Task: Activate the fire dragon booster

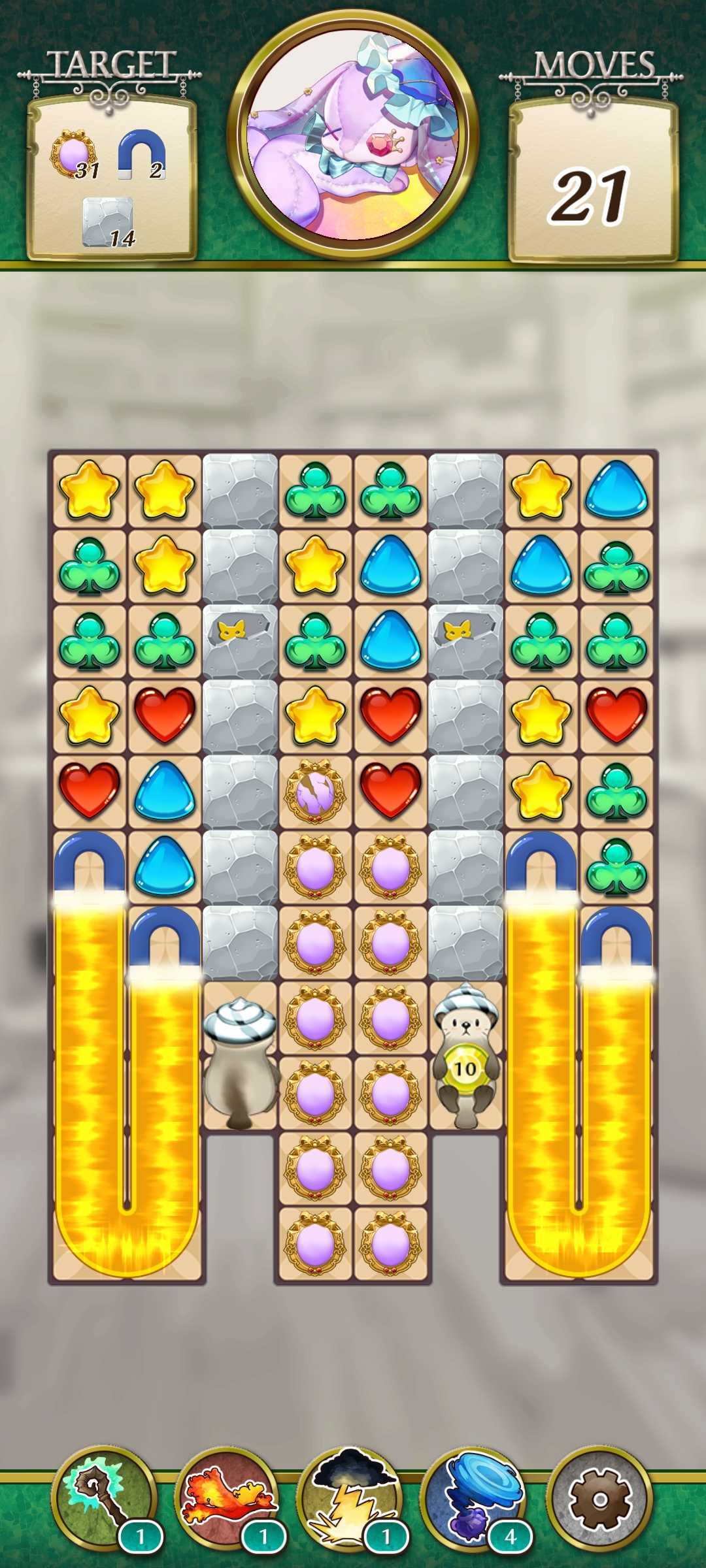Action: click(226, 1497)
